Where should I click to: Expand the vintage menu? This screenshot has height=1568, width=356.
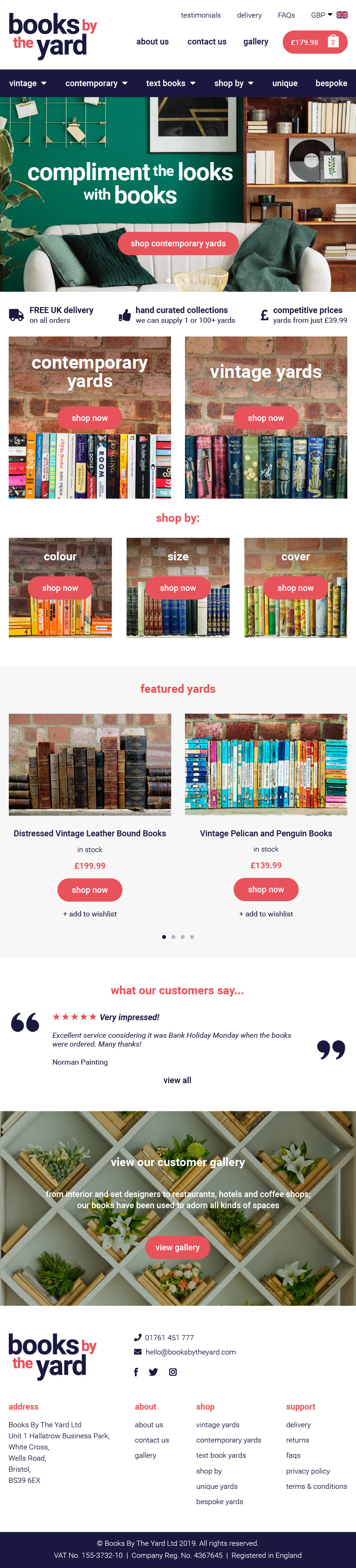click(28, 83)
